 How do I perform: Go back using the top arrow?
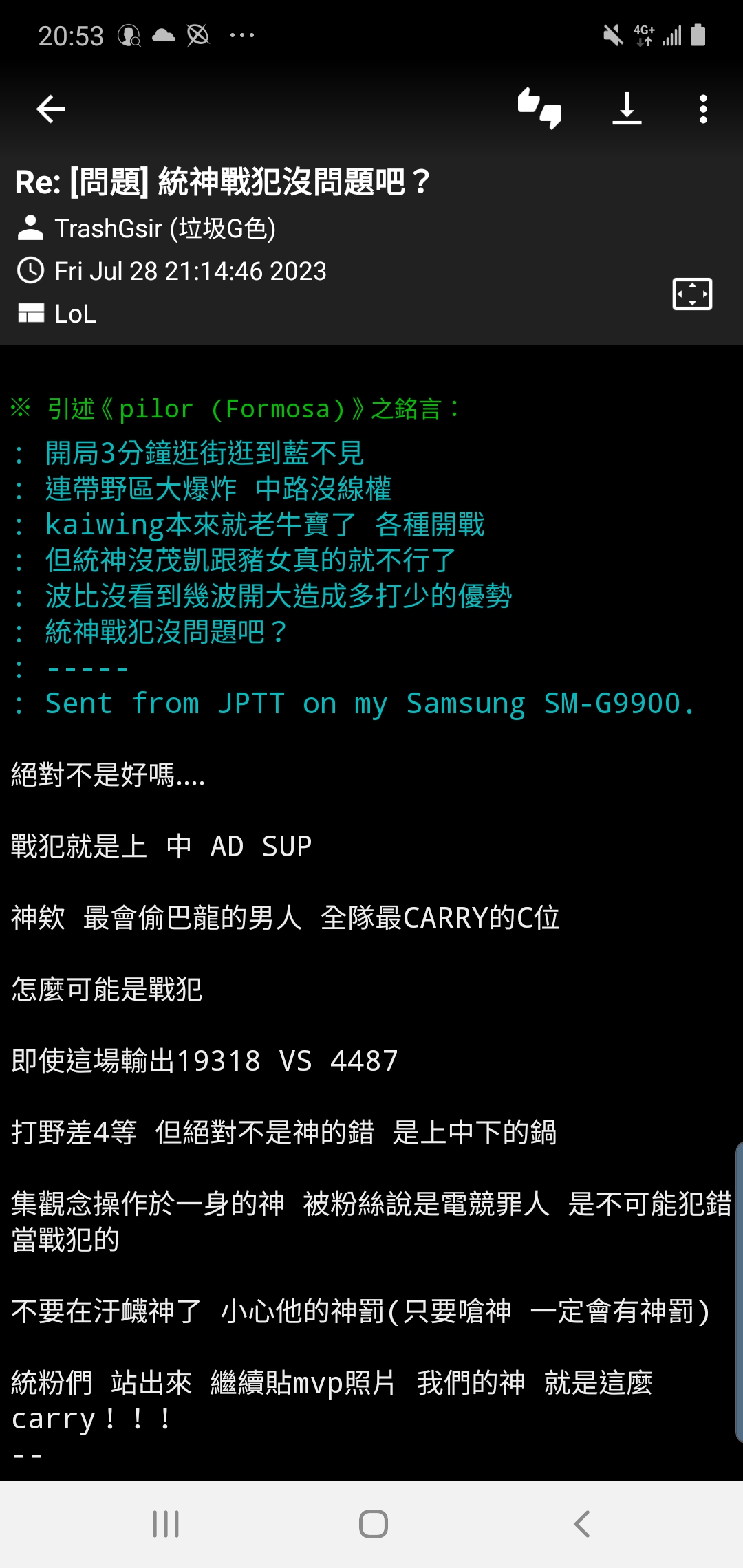click(51, 109)
